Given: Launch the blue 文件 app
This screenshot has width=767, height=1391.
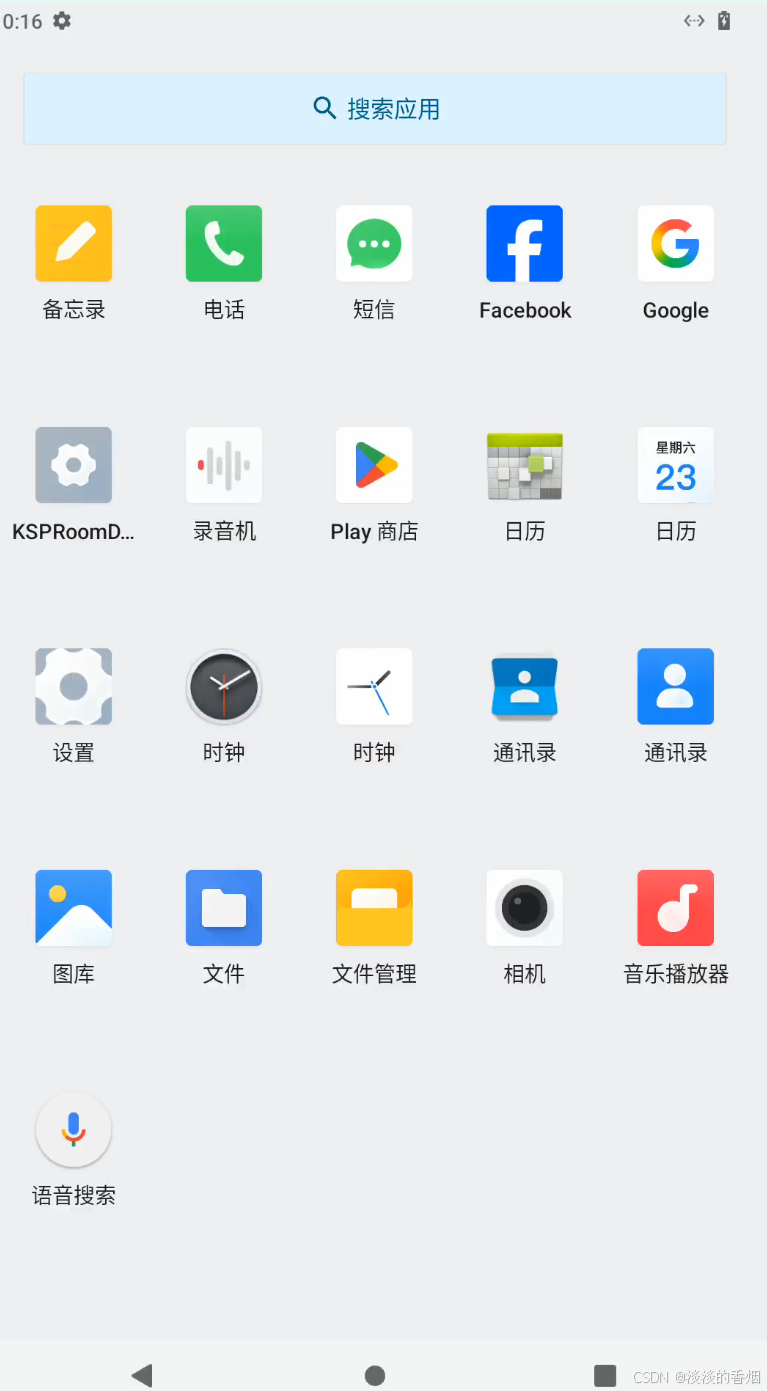Looking at the screenshot, I should [x=224, y=908].
